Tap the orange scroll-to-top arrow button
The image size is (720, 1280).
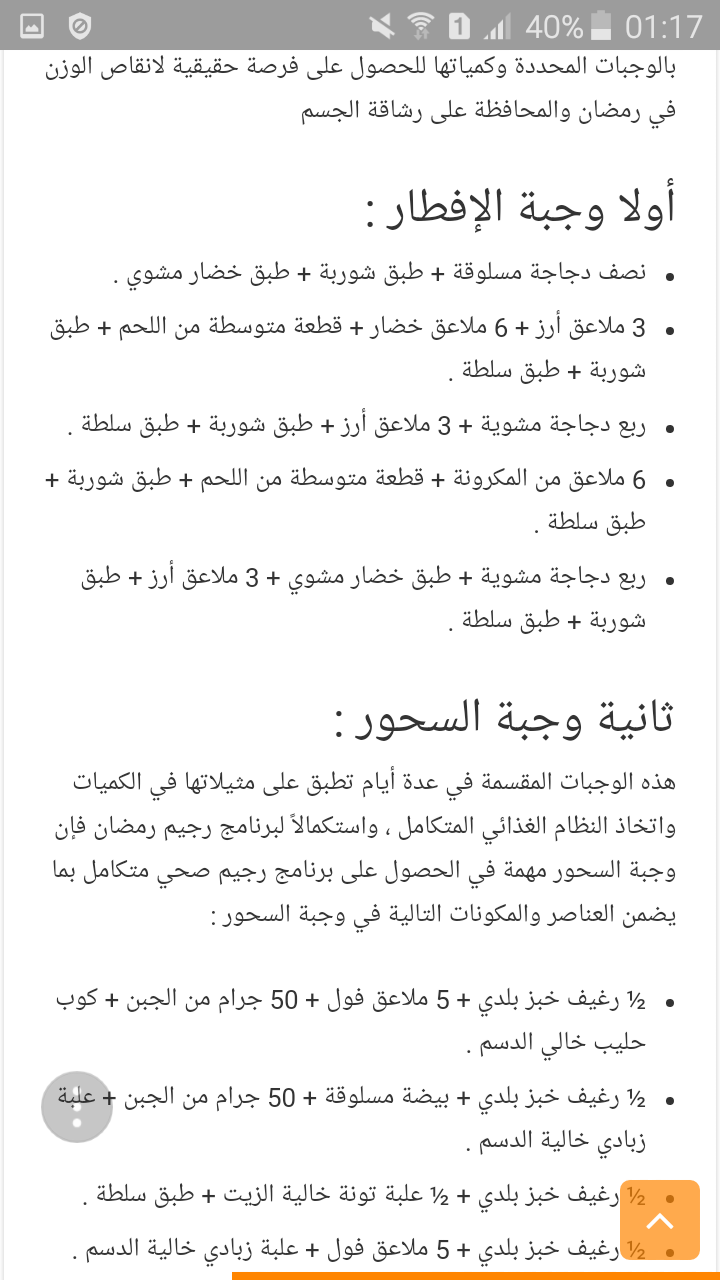(x=660, y=1221)
